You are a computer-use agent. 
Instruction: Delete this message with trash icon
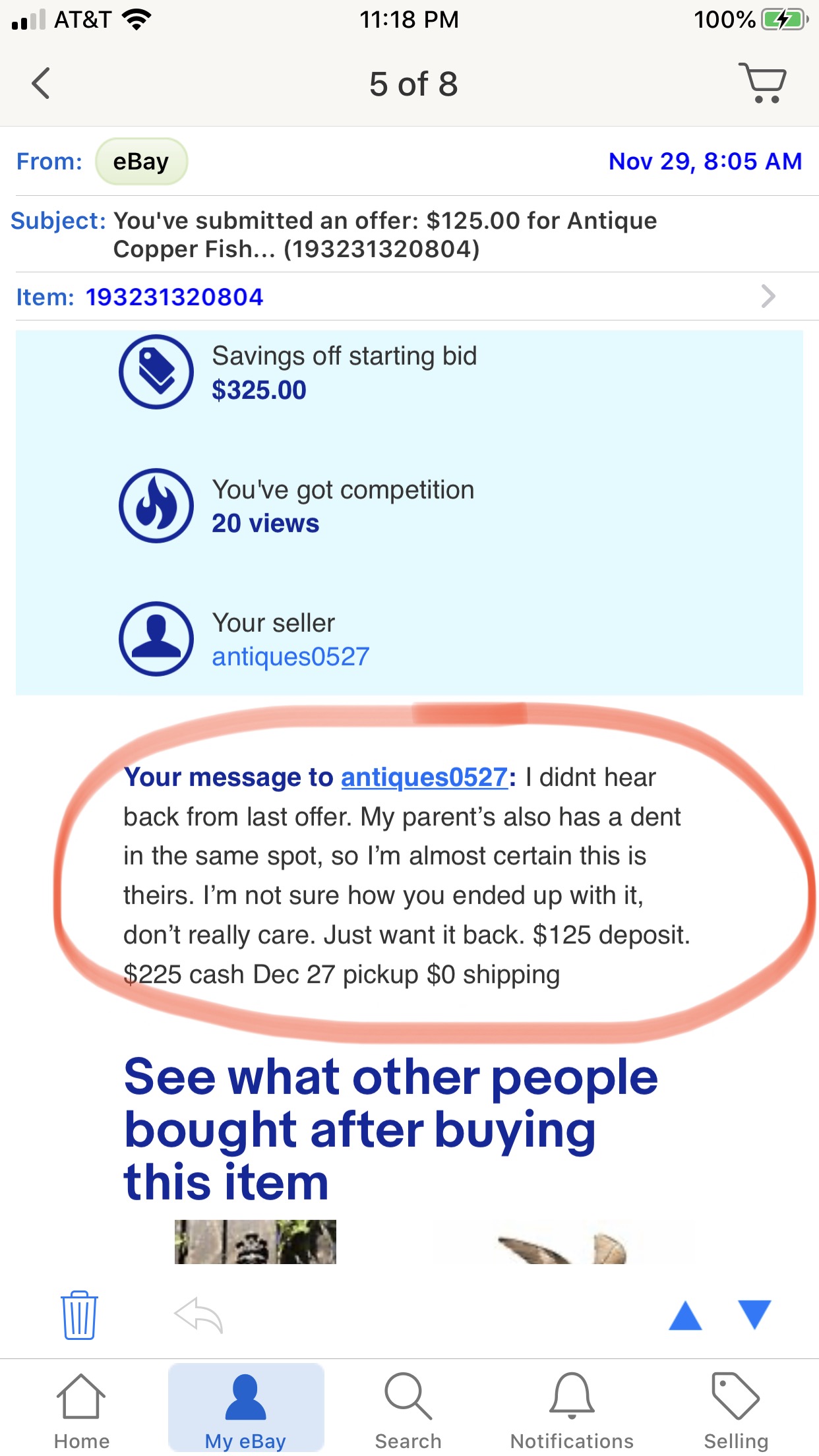(79, 1315)
